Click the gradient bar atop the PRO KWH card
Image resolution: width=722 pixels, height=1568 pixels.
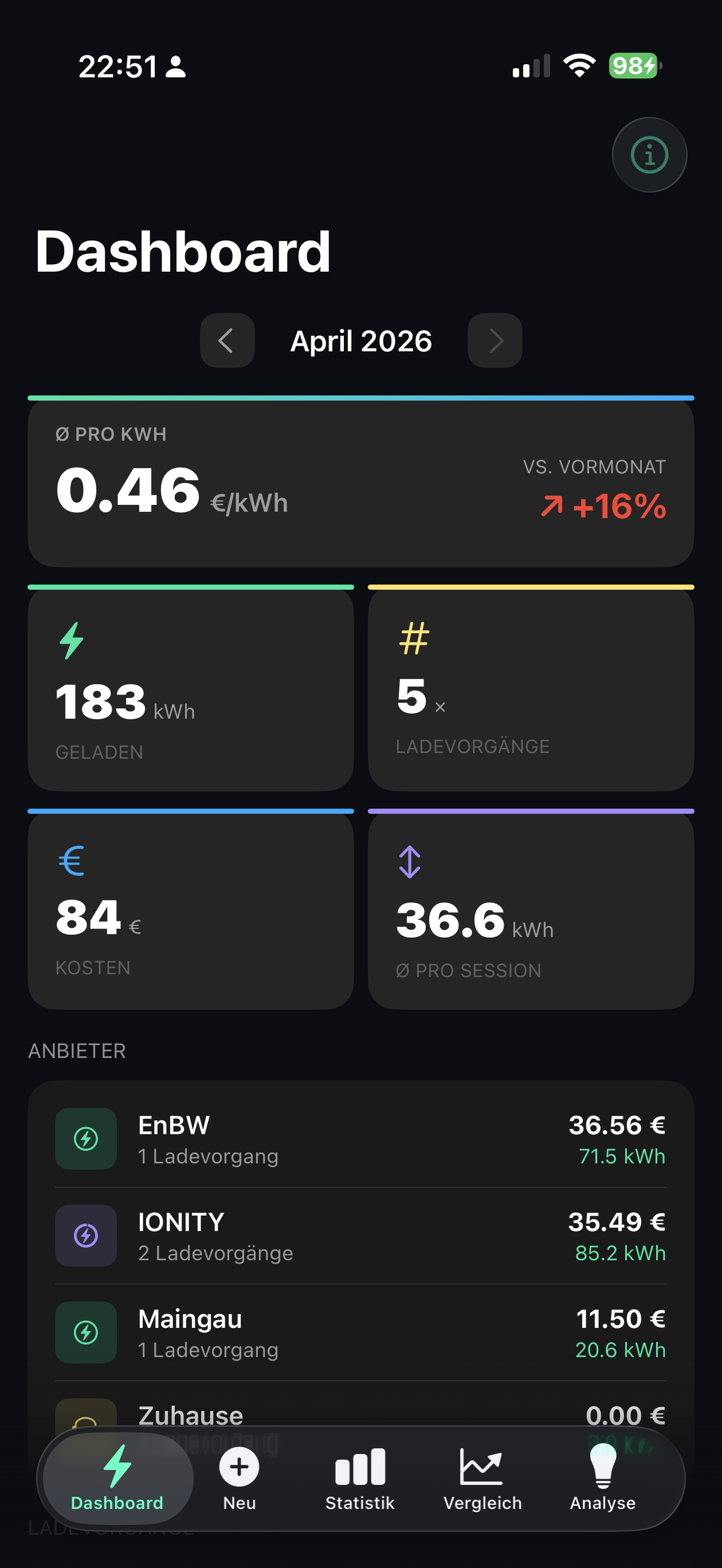coord(361,397)
